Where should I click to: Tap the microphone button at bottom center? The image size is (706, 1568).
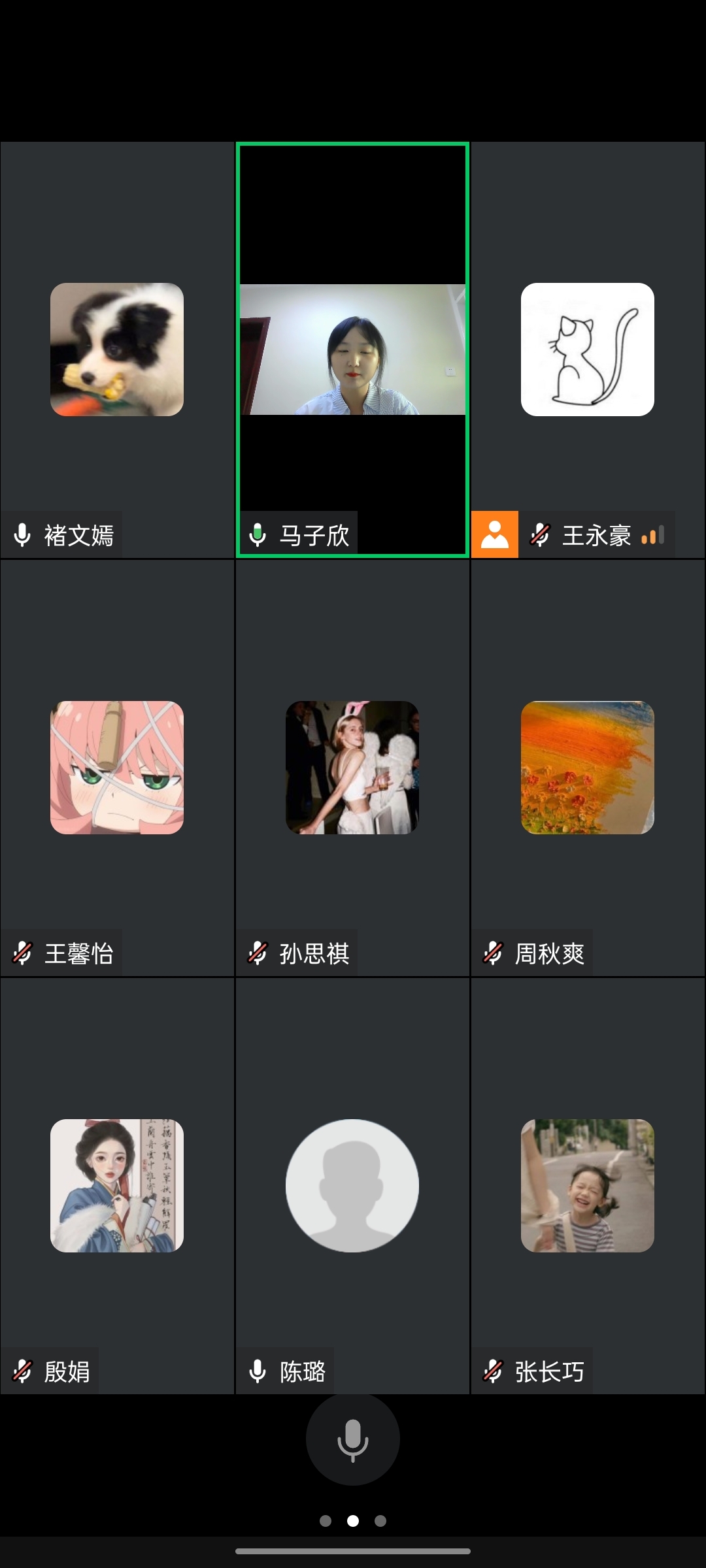coord(352,1439)
